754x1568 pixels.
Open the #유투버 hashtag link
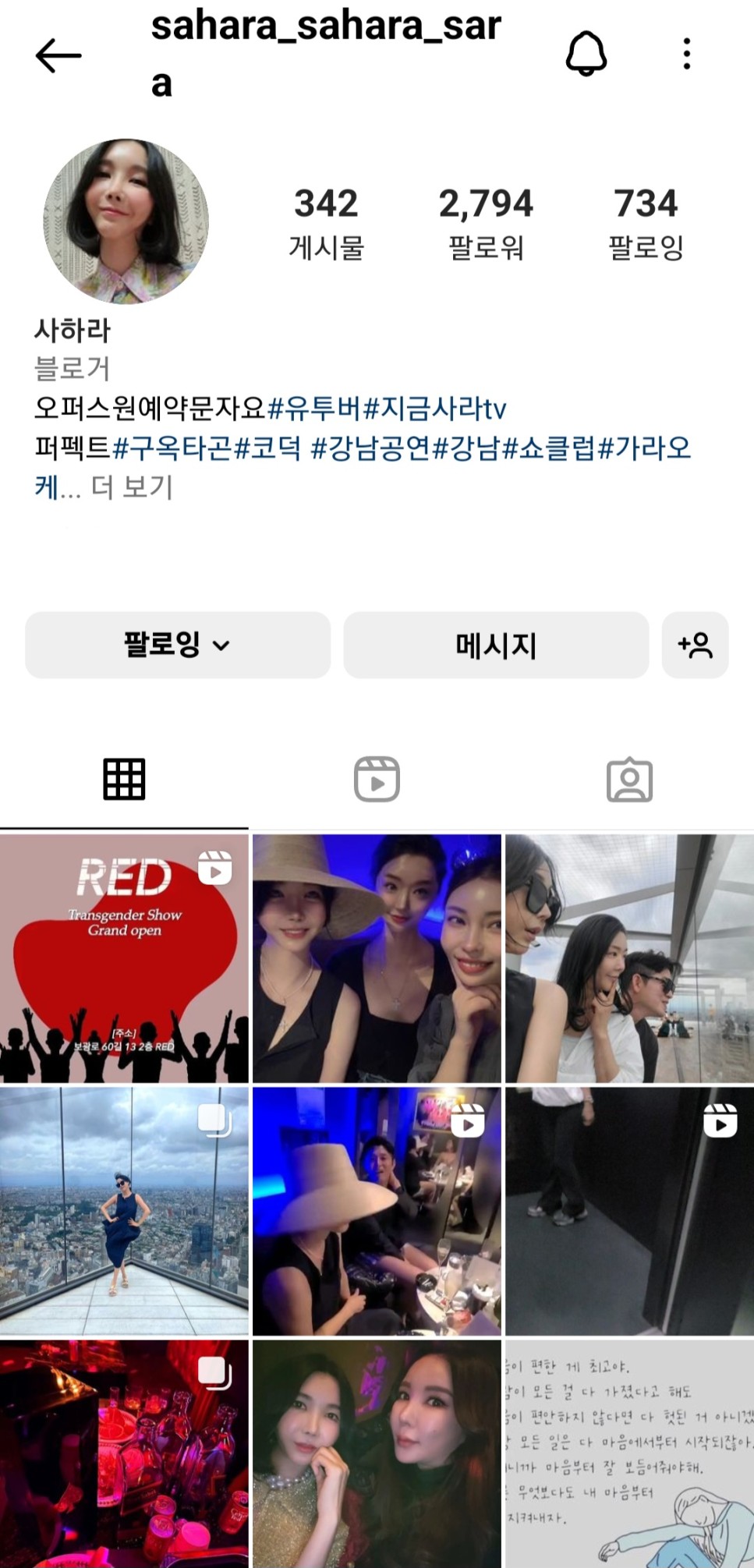click(x=315, y=408)
